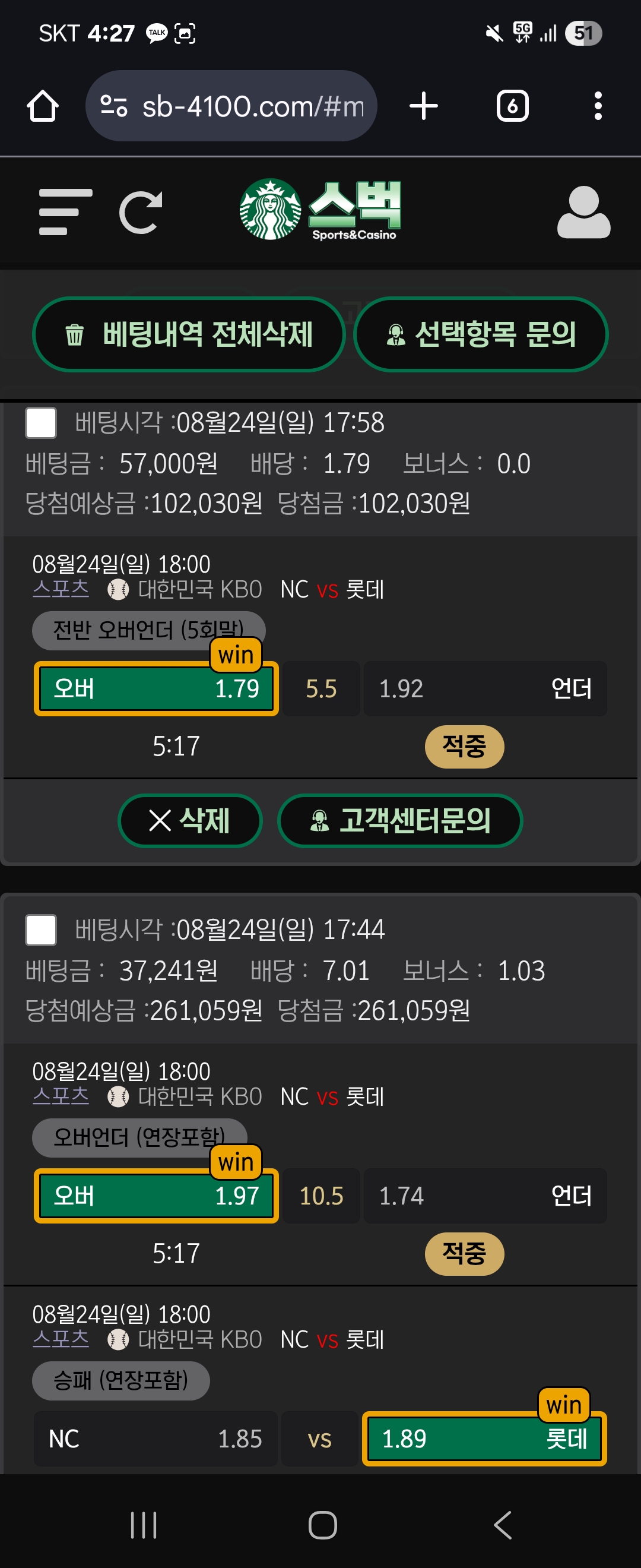Tap 선택항목 문의 button

480,334
